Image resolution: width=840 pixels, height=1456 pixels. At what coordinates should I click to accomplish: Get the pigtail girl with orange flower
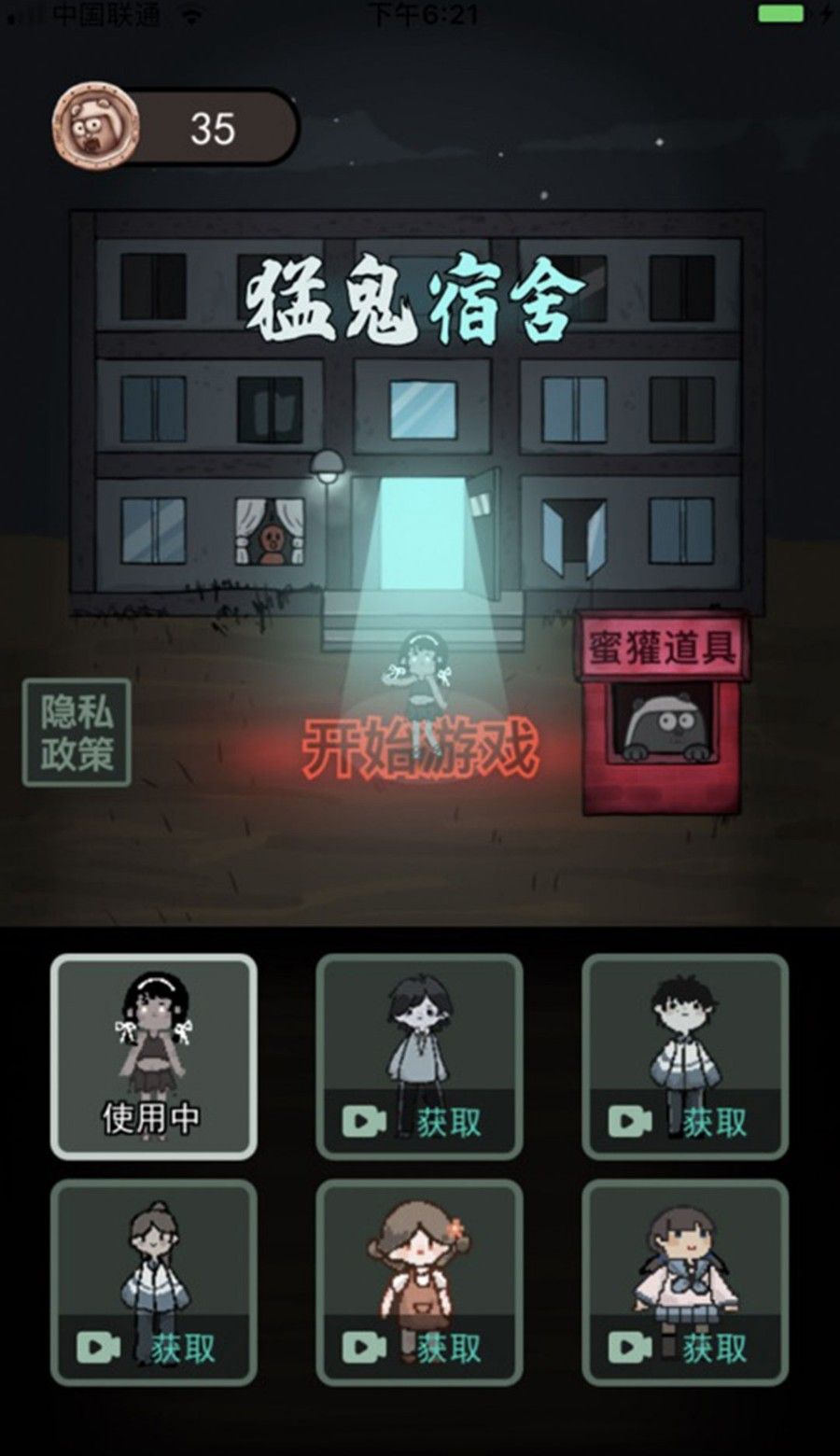click(419, 1347)
